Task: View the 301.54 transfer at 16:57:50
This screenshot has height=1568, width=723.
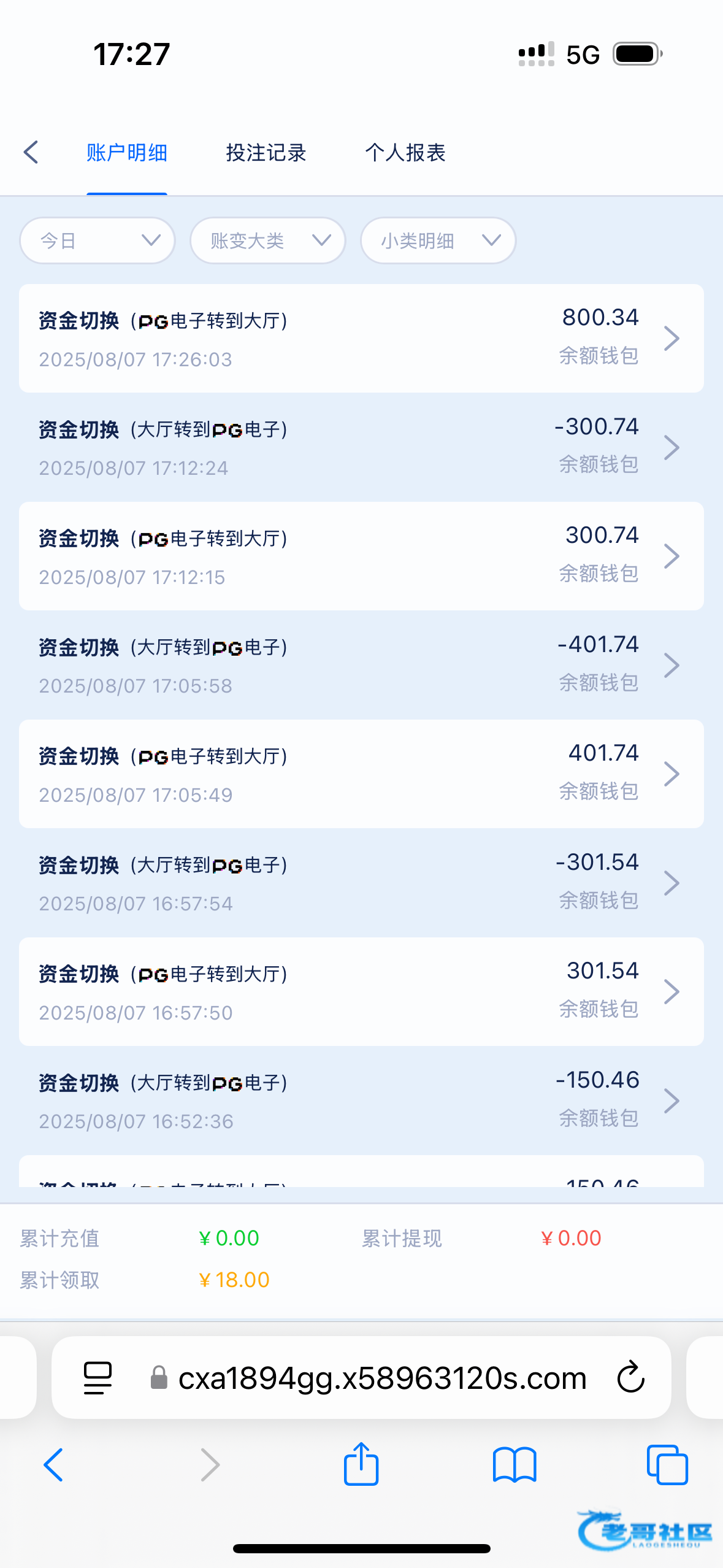Action: [x=361, y=991]
